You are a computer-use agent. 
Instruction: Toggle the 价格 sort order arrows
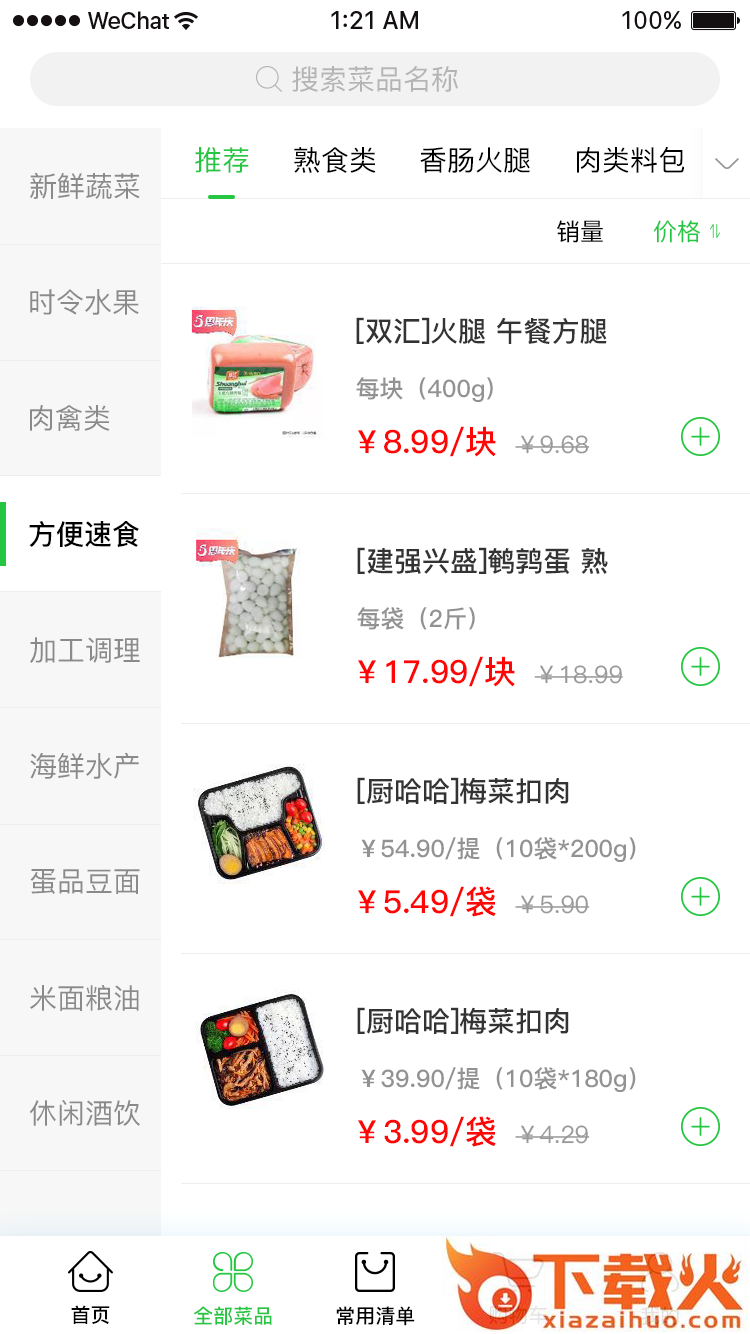[716, 231]
